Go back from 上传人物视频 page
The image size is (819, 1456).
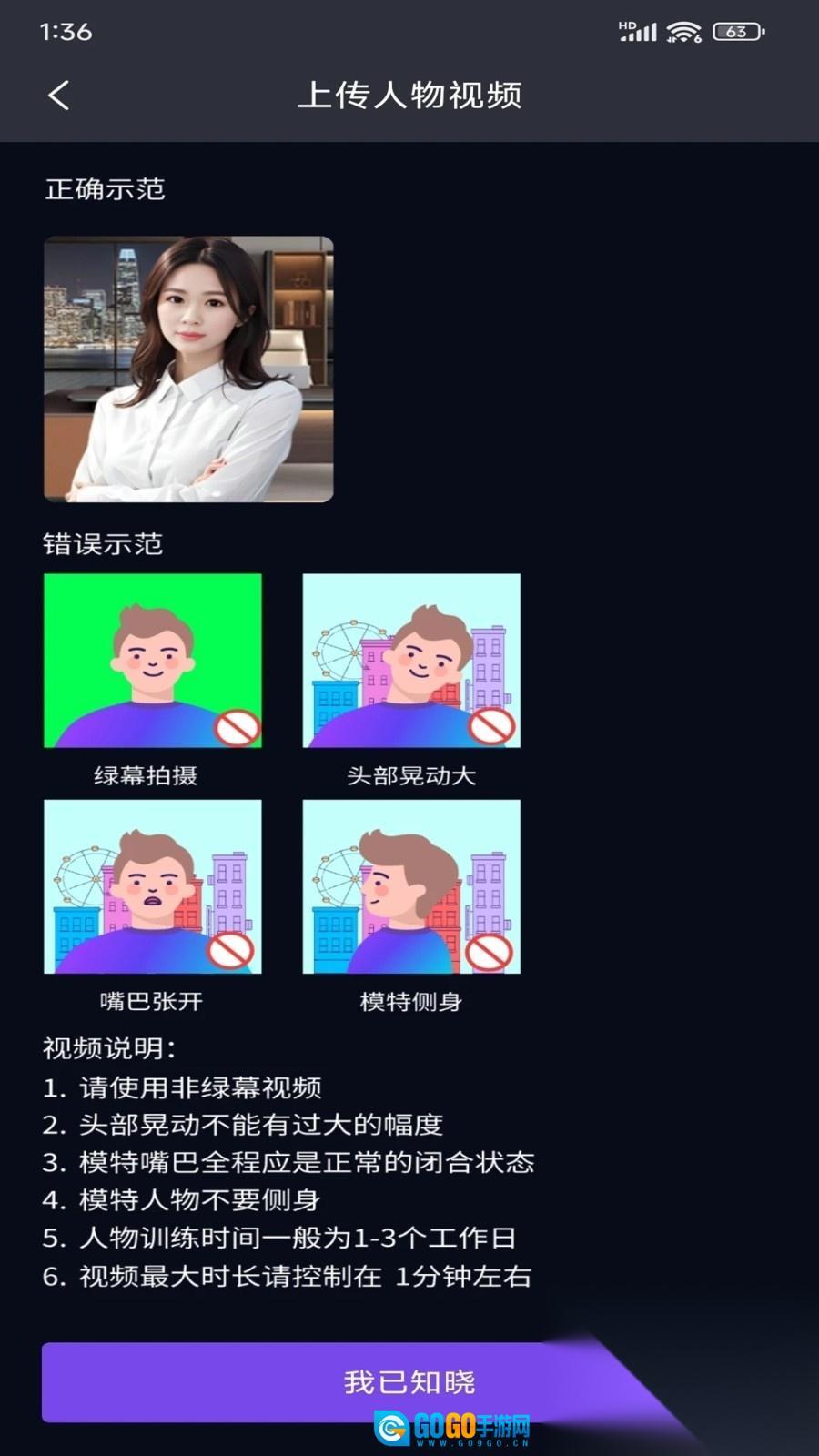point(59,96)
